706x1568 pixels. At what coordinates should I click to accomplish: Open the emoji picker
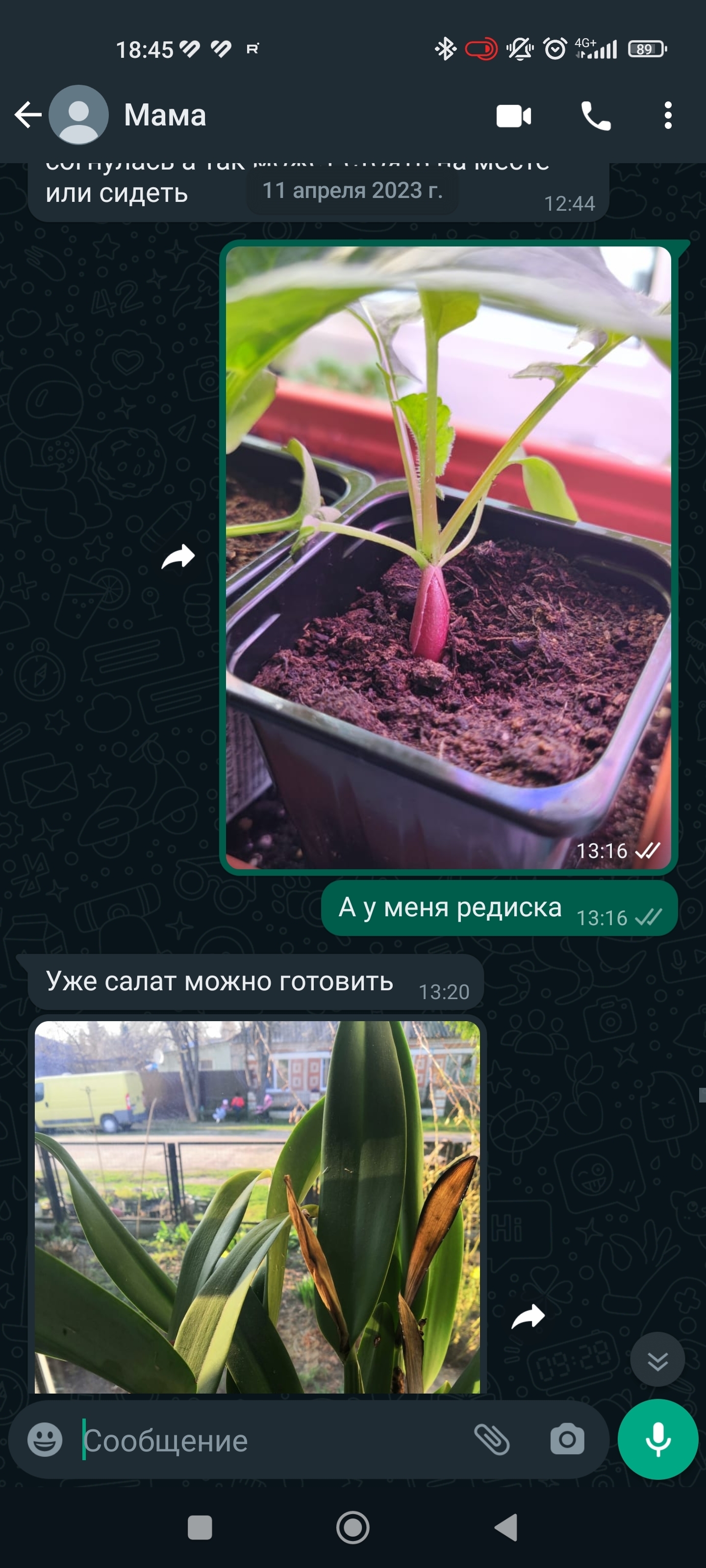(45, 1440)
